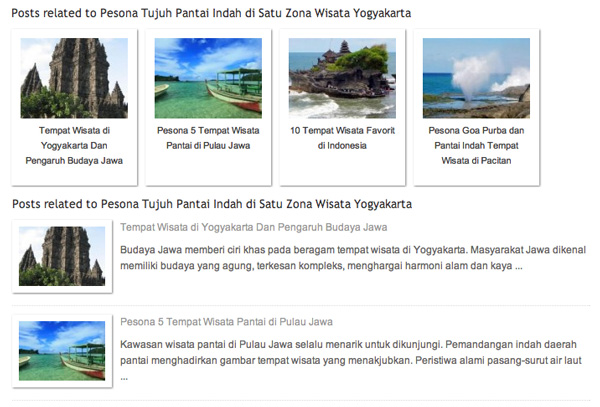Image resolution: width=600 pixels, height=407 pixels.
Task: Open card Pesona Goa Purba dan Pantai Indah Pacitan
Action: (476, 105)
